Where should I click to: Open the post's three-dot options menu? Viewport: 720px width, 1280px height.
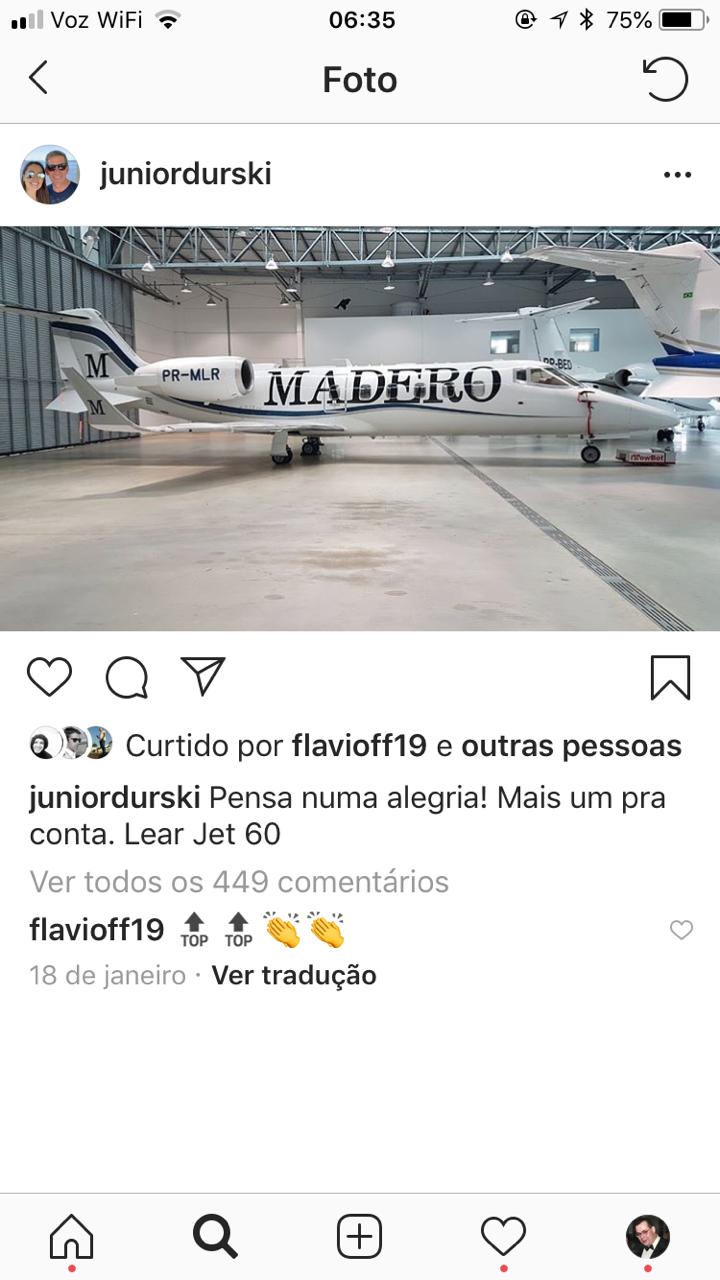click(677, 175)
